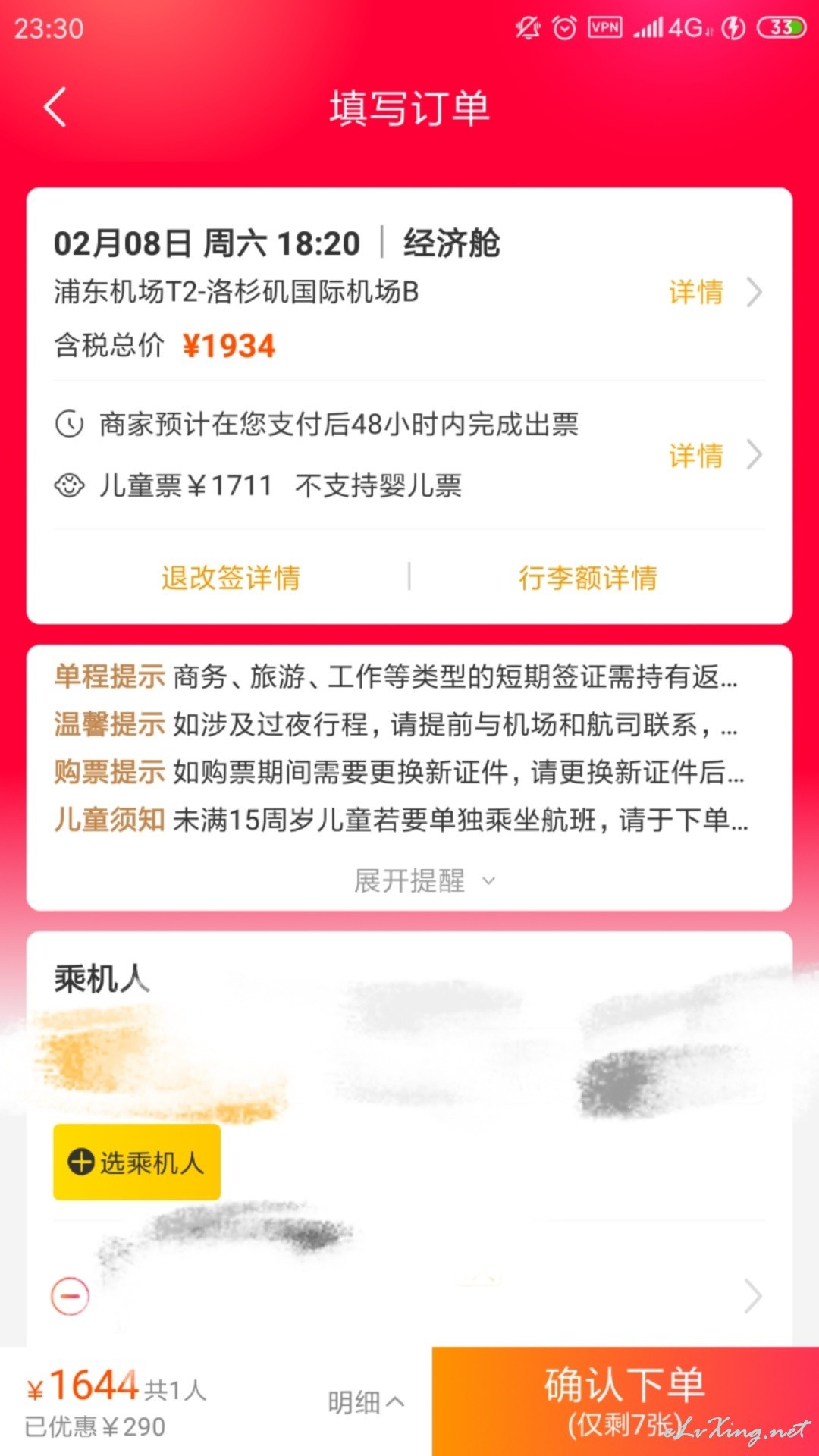Screen dimensions: 819x1456
Task: Expand reminders with 展开提醒
Action: [424, 881]
